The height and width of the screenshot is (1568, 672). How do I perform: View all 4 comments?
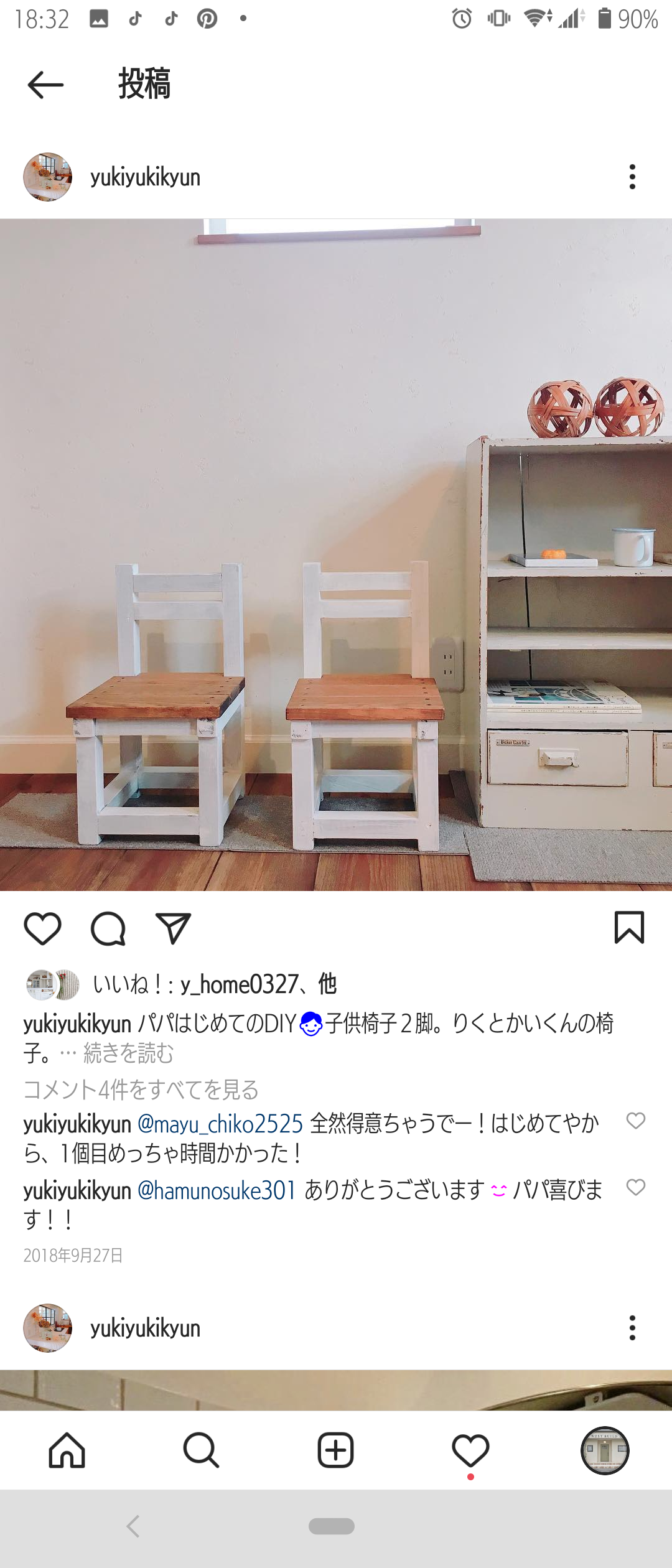(x=141, y=1090)
